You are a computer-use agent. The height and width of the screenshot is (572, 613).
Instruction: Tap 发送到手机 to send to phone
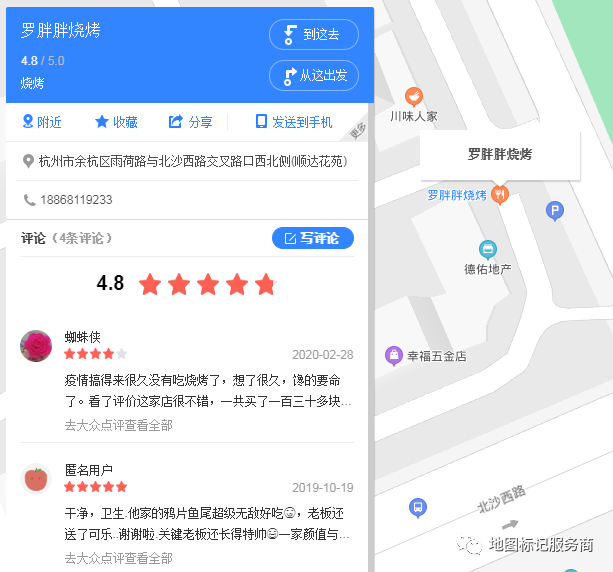[294, 122]
